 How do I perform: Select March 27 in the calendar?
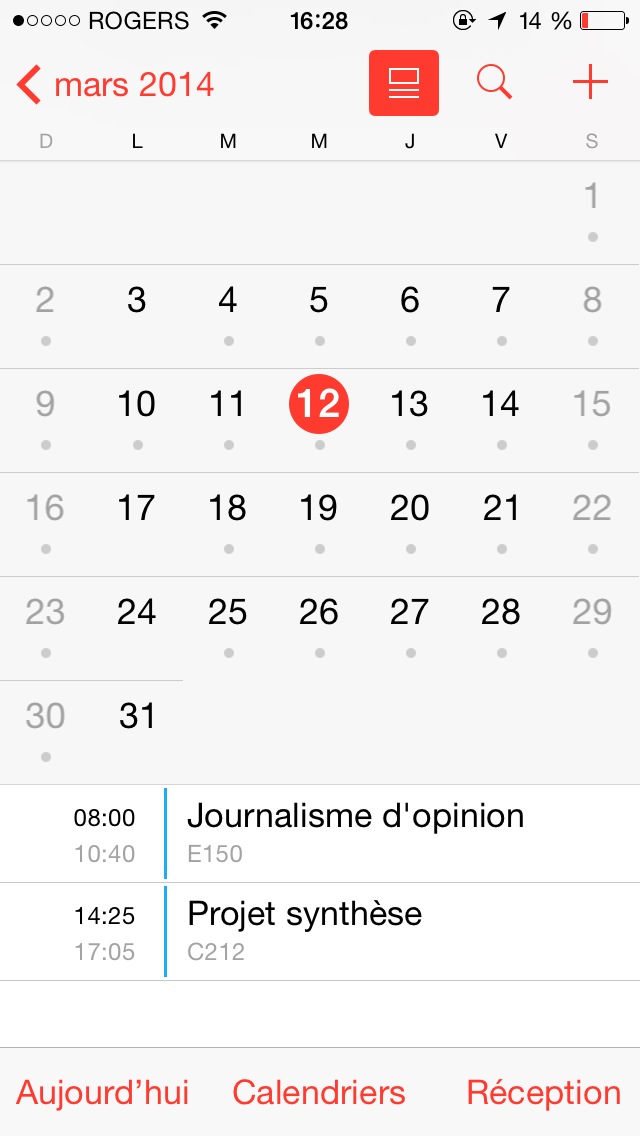point(410,613)
